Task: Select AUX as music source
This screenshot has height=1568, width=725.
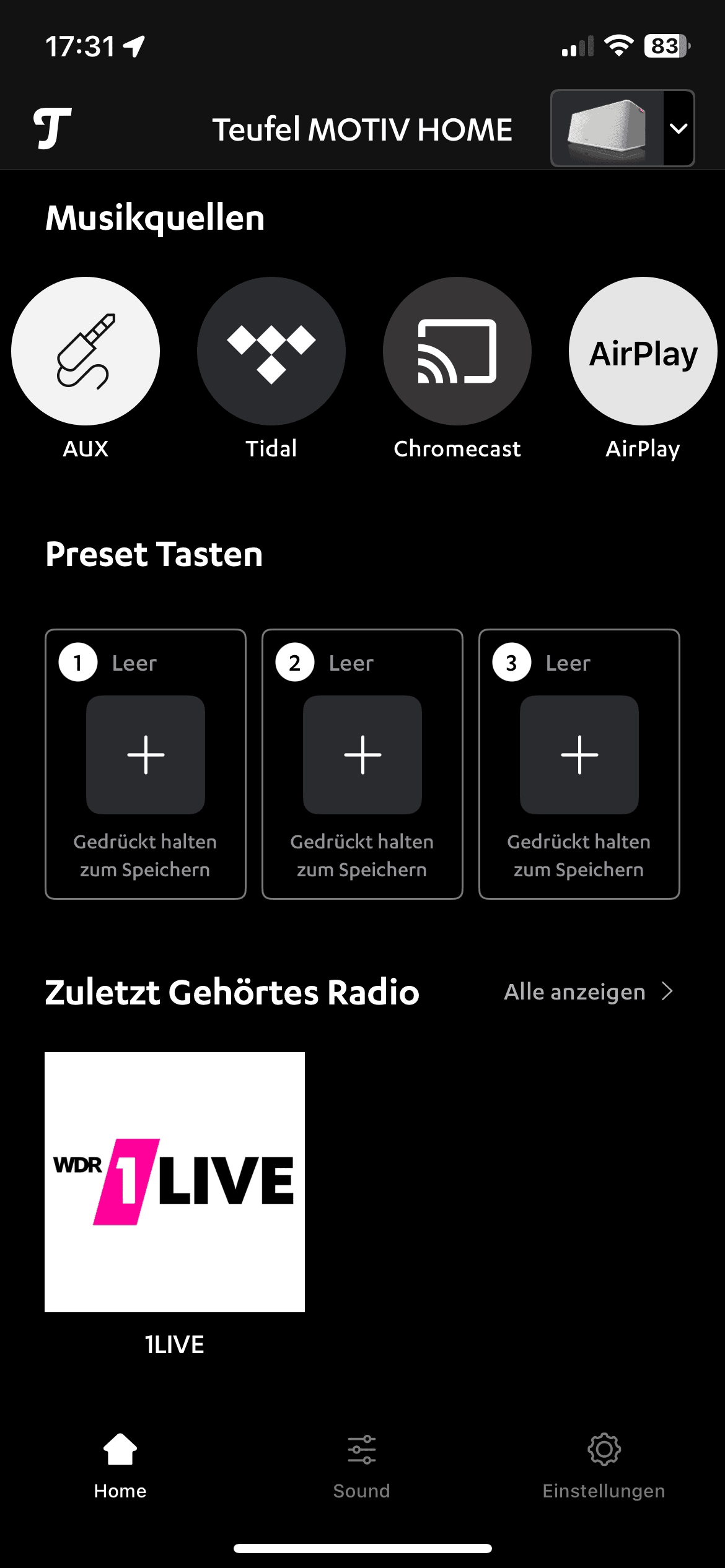Action: [86, 351]
